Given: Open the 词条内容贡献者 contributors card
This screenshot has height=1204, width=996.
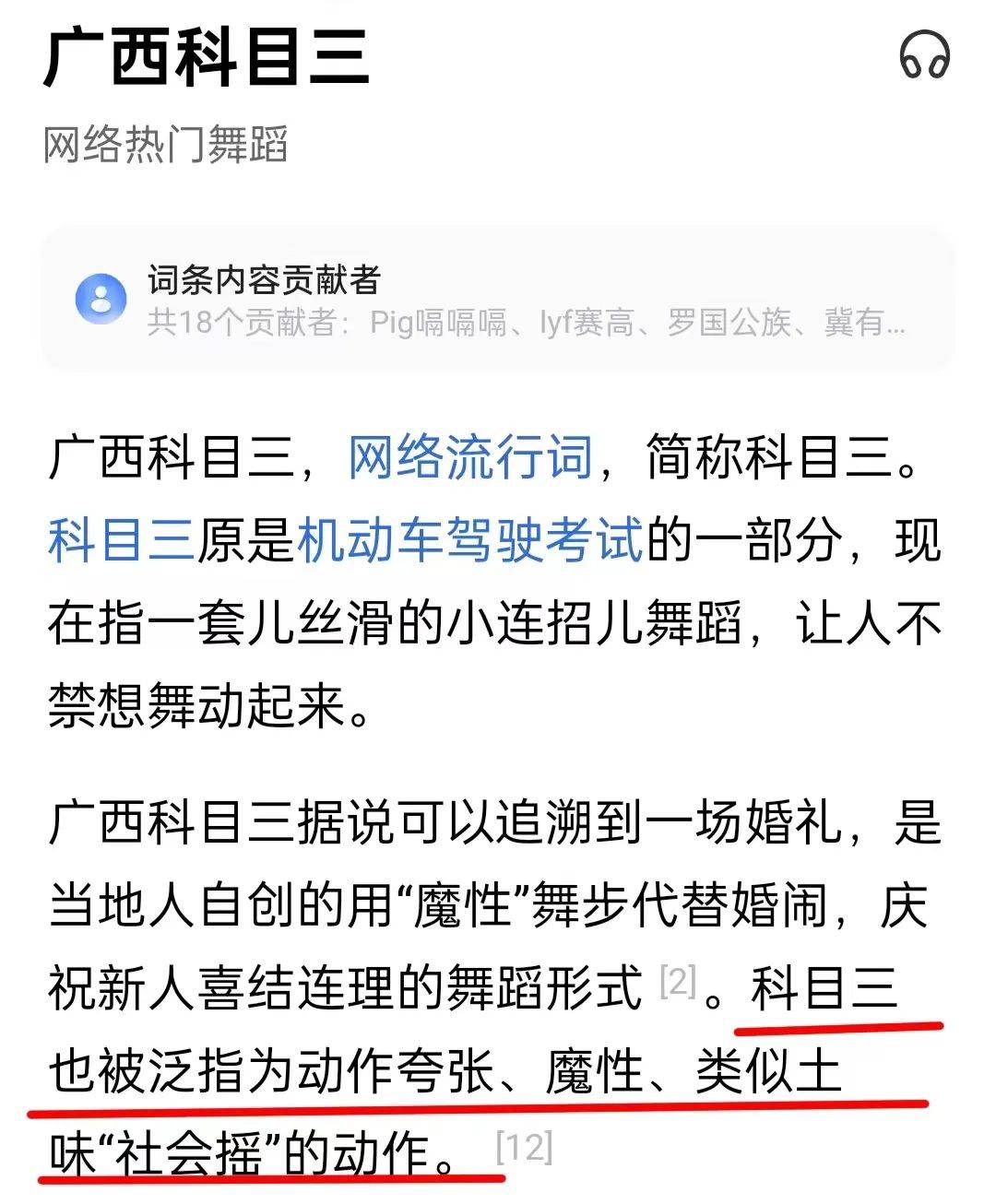Looking at the screenshot, I should coord(498,301).
